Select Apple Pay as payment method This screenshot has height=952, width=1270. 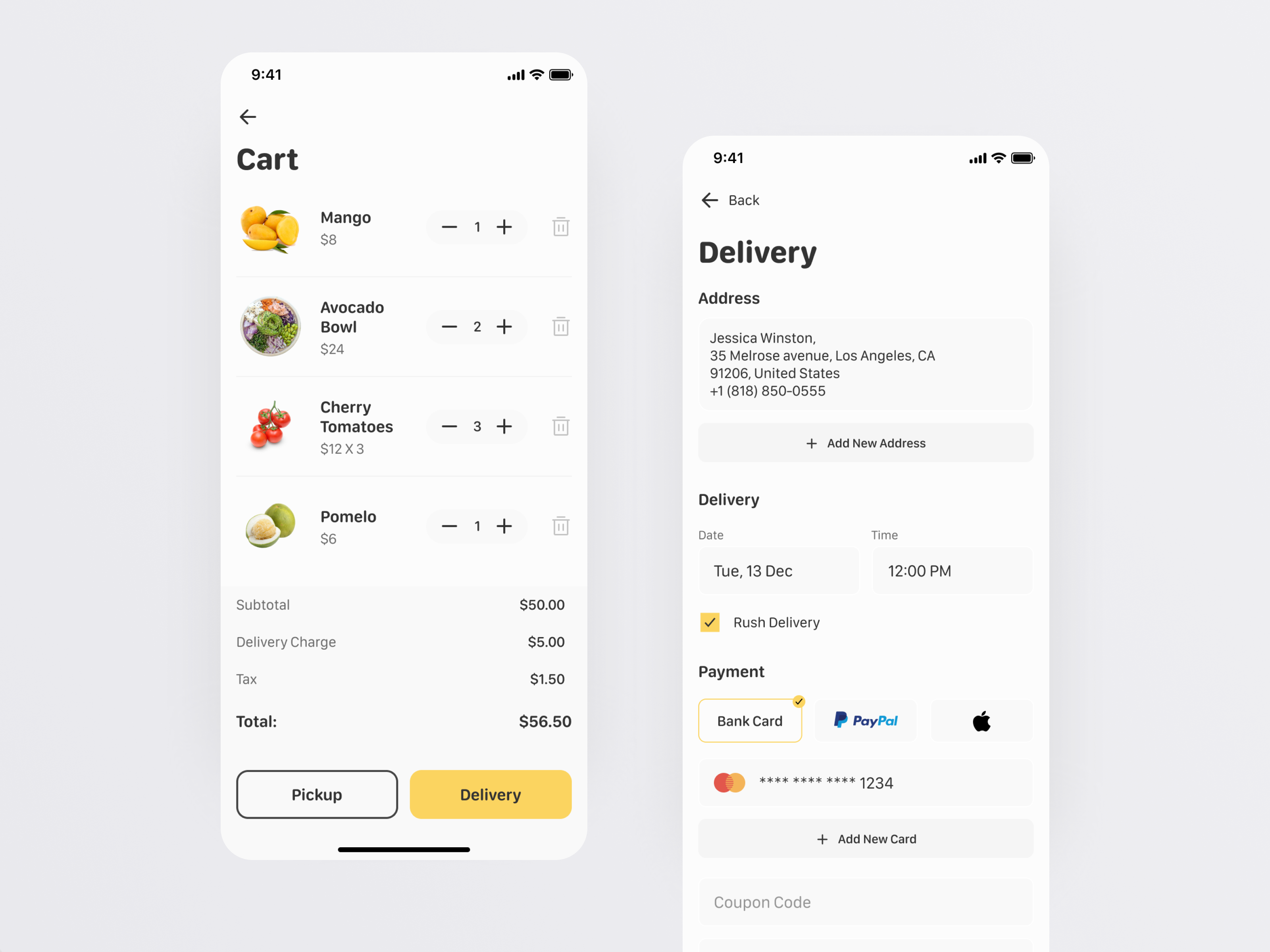(x=981, y=721)
